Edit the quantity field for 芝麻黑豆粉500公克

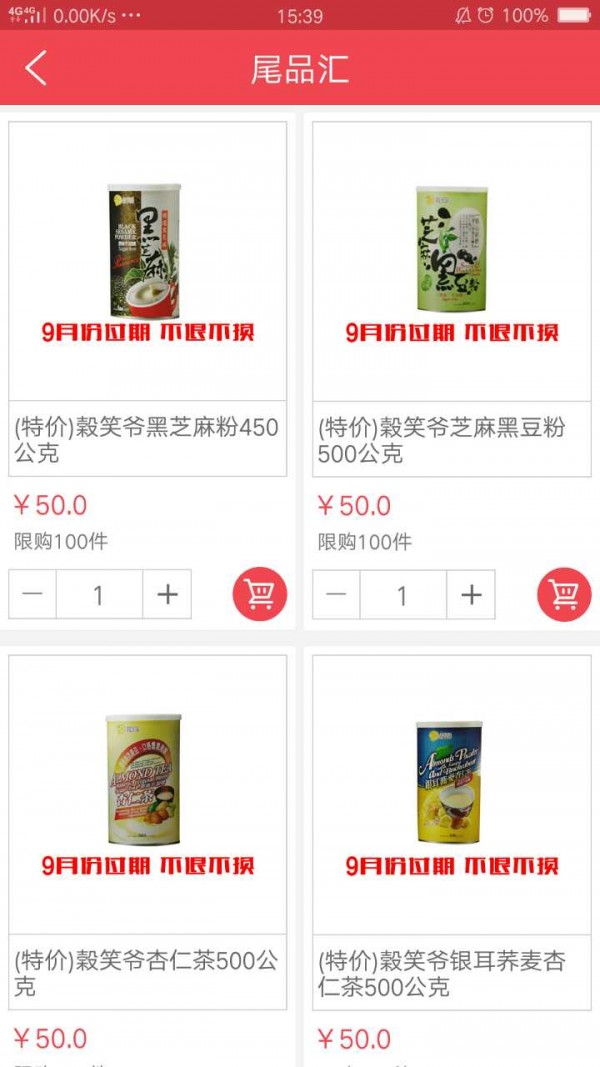click(x=403, y=595)
